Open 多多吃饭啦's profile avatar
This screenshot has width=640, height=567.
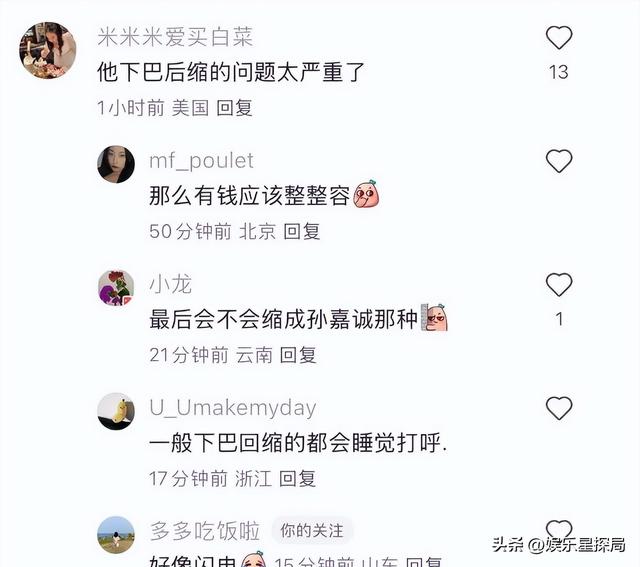coord(116,534)
